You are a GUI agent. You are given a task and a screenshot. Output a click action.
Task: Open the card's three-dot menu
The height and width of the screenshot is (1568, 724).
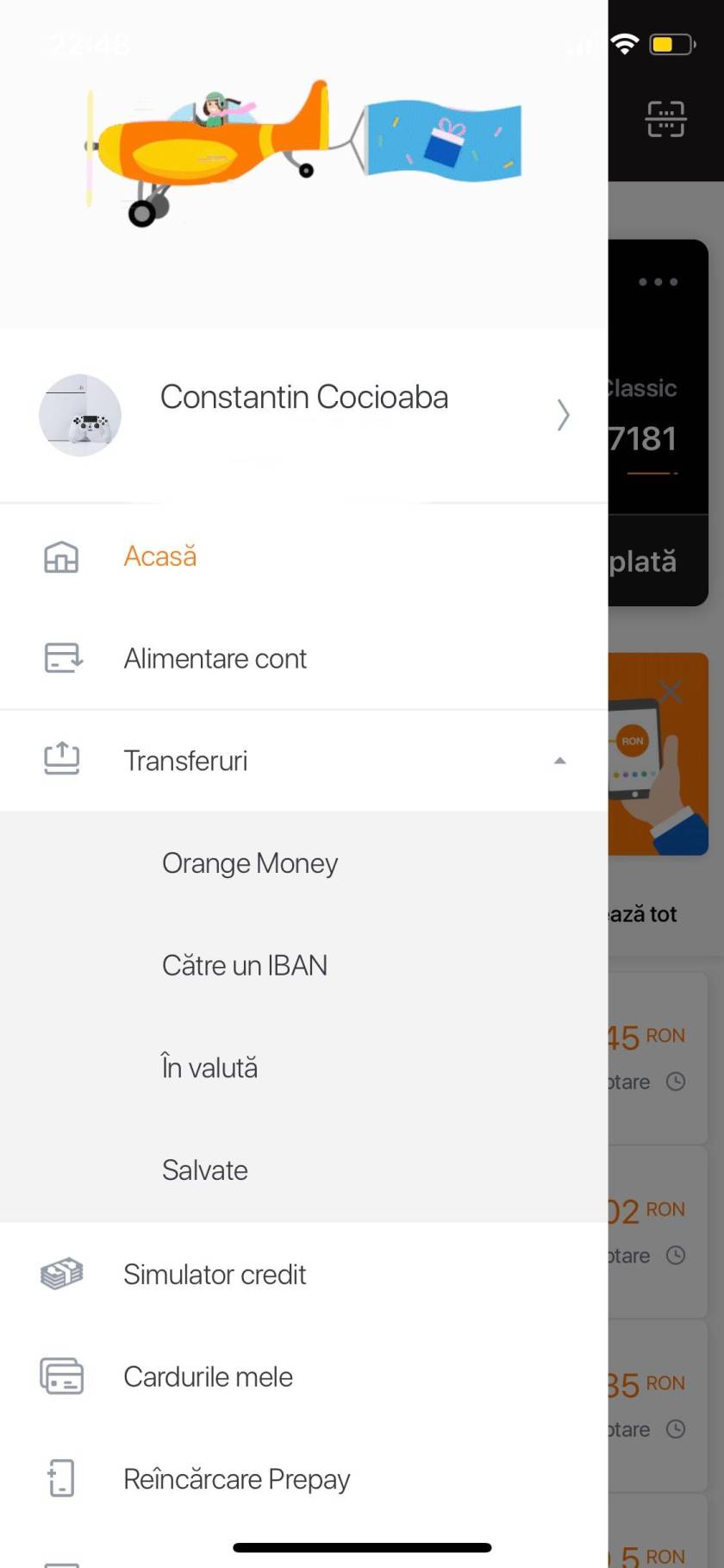coord(658,282)
